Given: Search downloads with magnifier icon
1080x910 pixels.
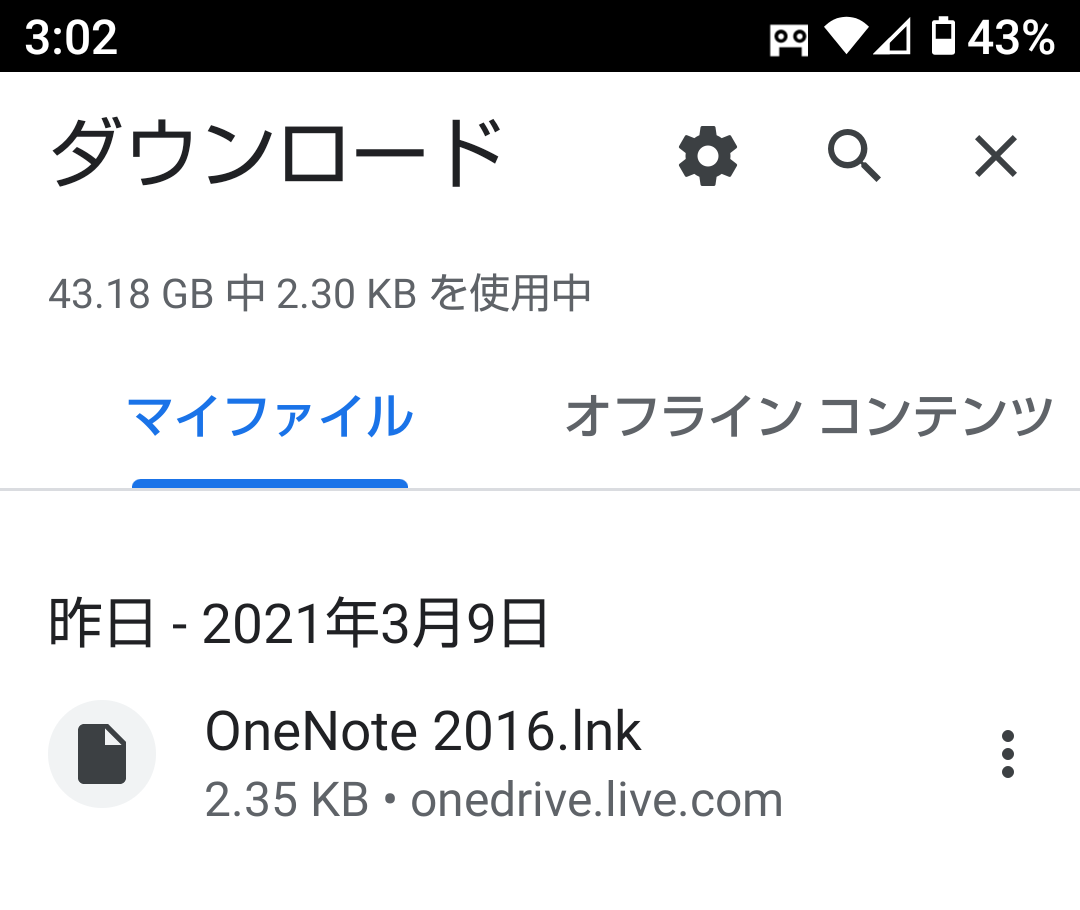Looking at the screenshot, I should click(x=854, y=157).
